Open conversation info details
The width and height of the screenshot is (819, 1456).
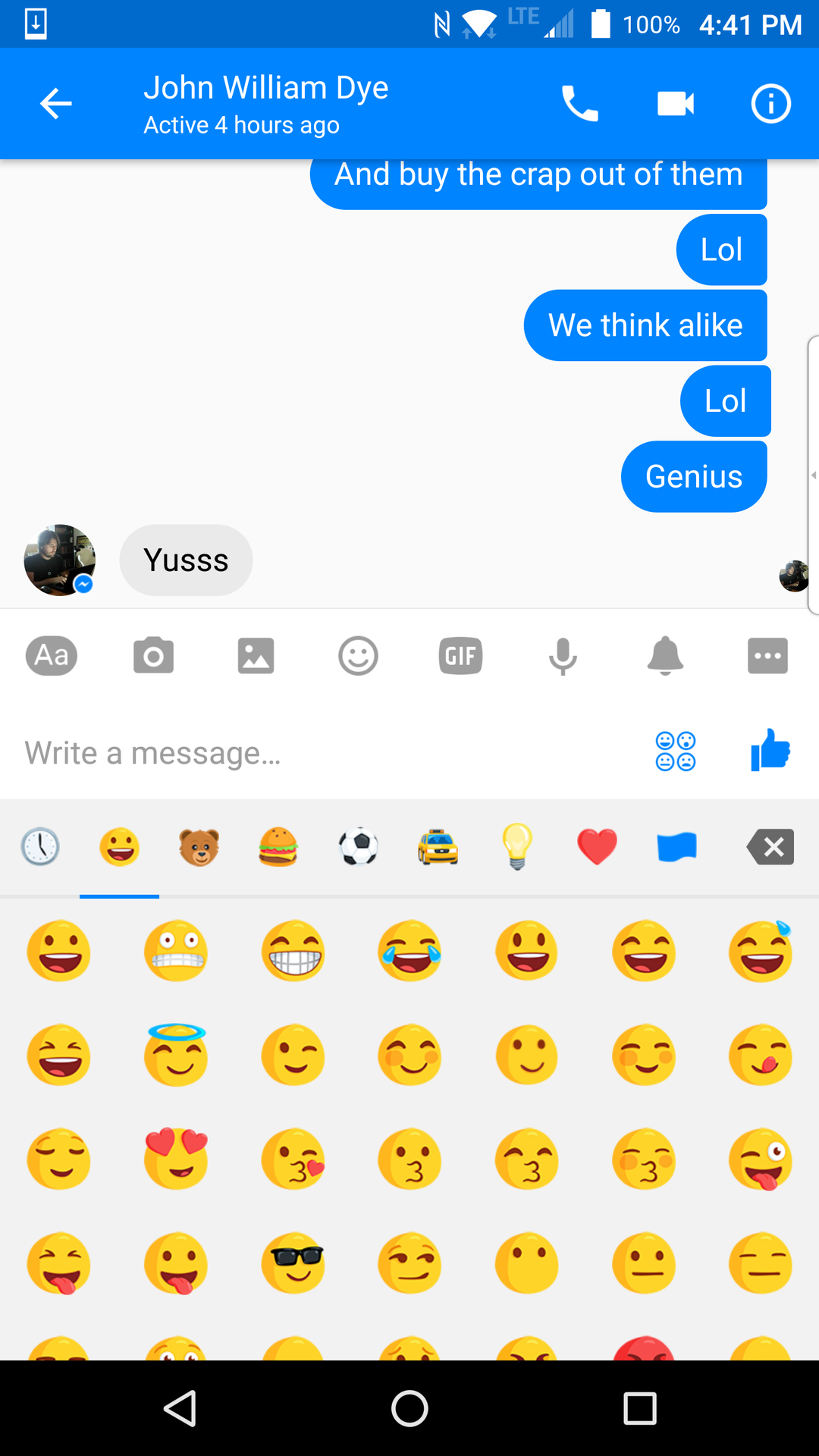pyautogui.click(x=770, y=104)
